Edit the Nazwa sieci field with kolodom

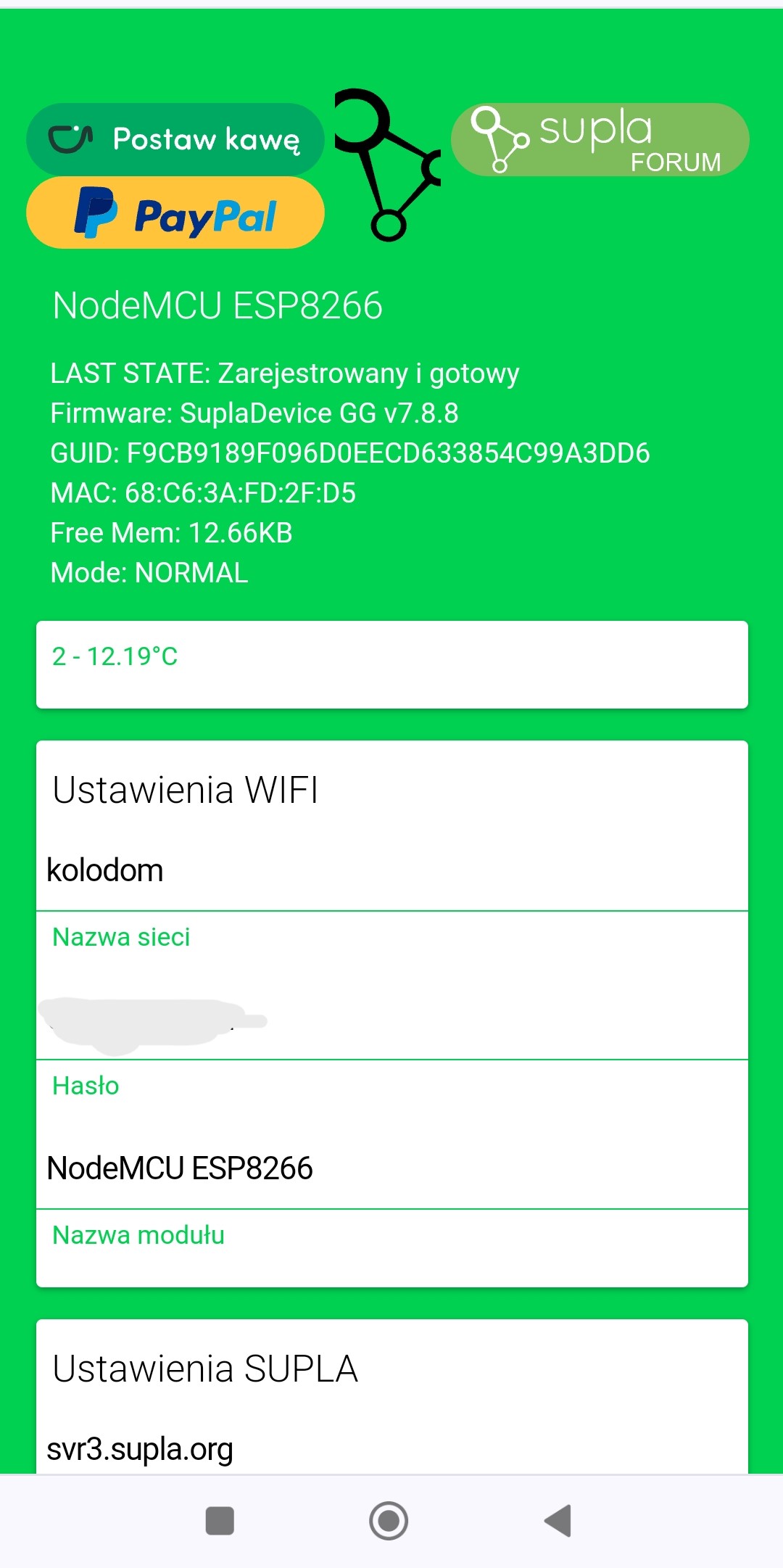click(391, 871)
